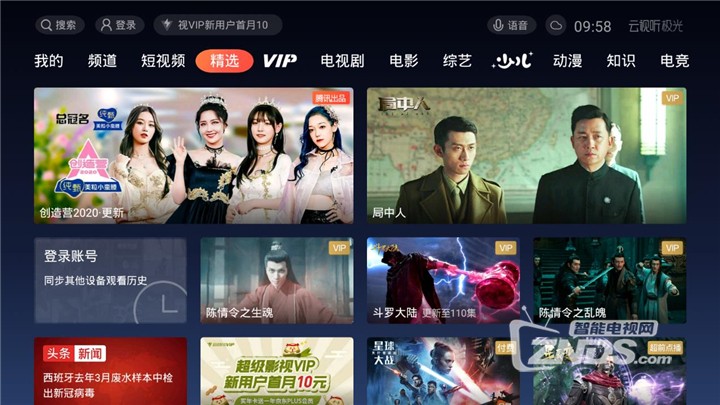The image size is (720, 405).
Task: Open the VIP tab
Action: point(280,61)
